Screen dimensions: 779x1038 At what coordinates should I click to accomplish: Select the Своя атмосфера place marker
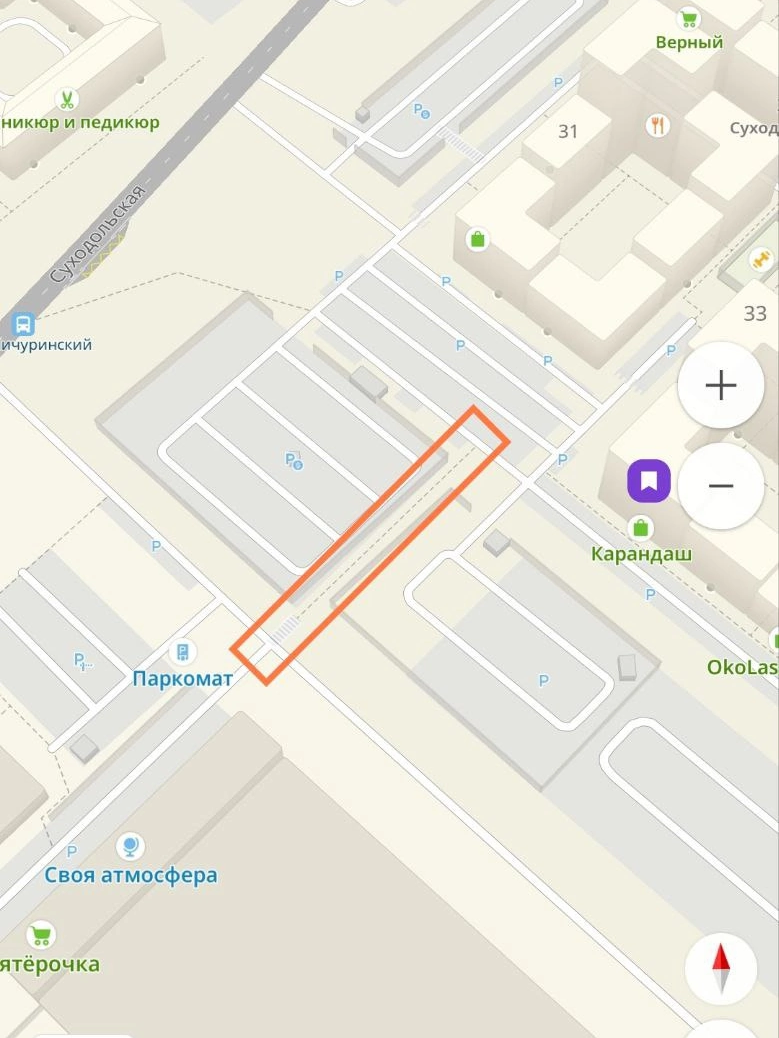(x=129, y=848)
